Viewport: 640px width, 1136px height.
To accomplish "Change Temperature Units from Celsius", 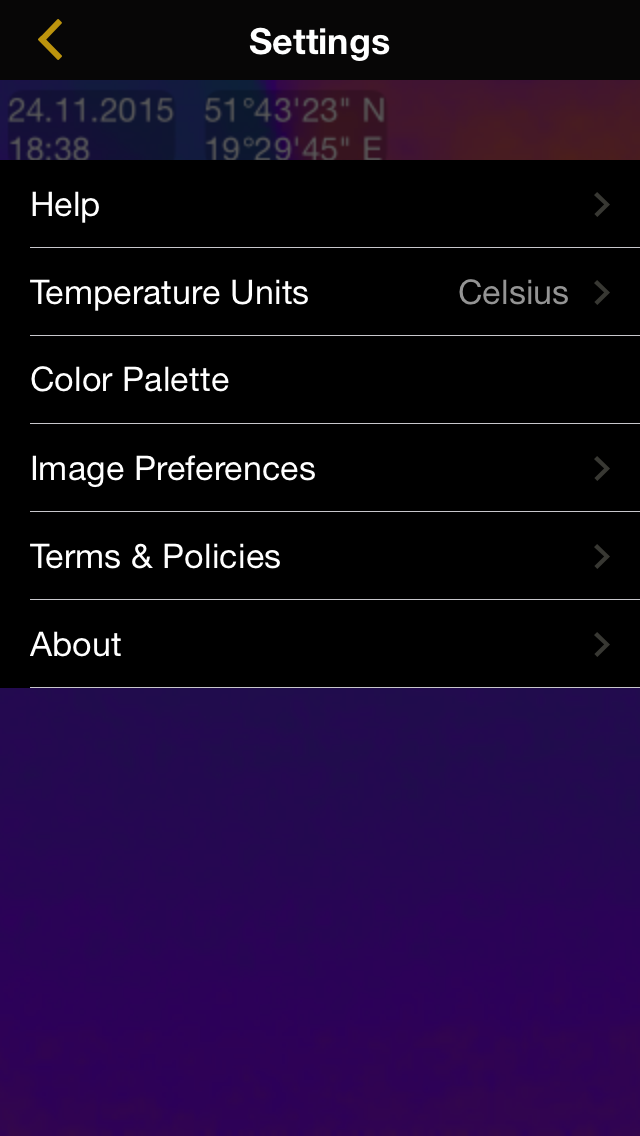I will tap(320, 292).
